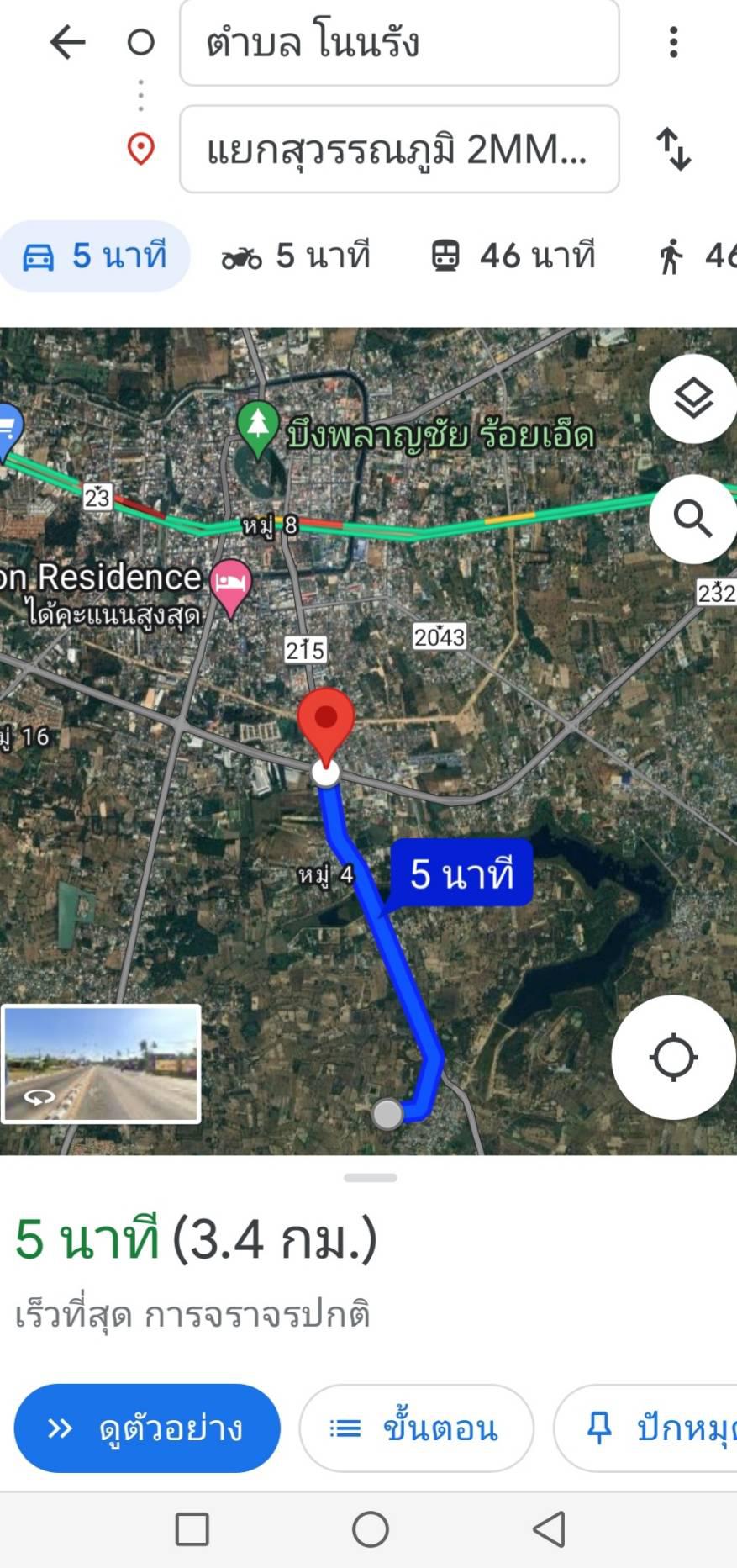
Task: Center map on my location
Action: [674, 1057]
